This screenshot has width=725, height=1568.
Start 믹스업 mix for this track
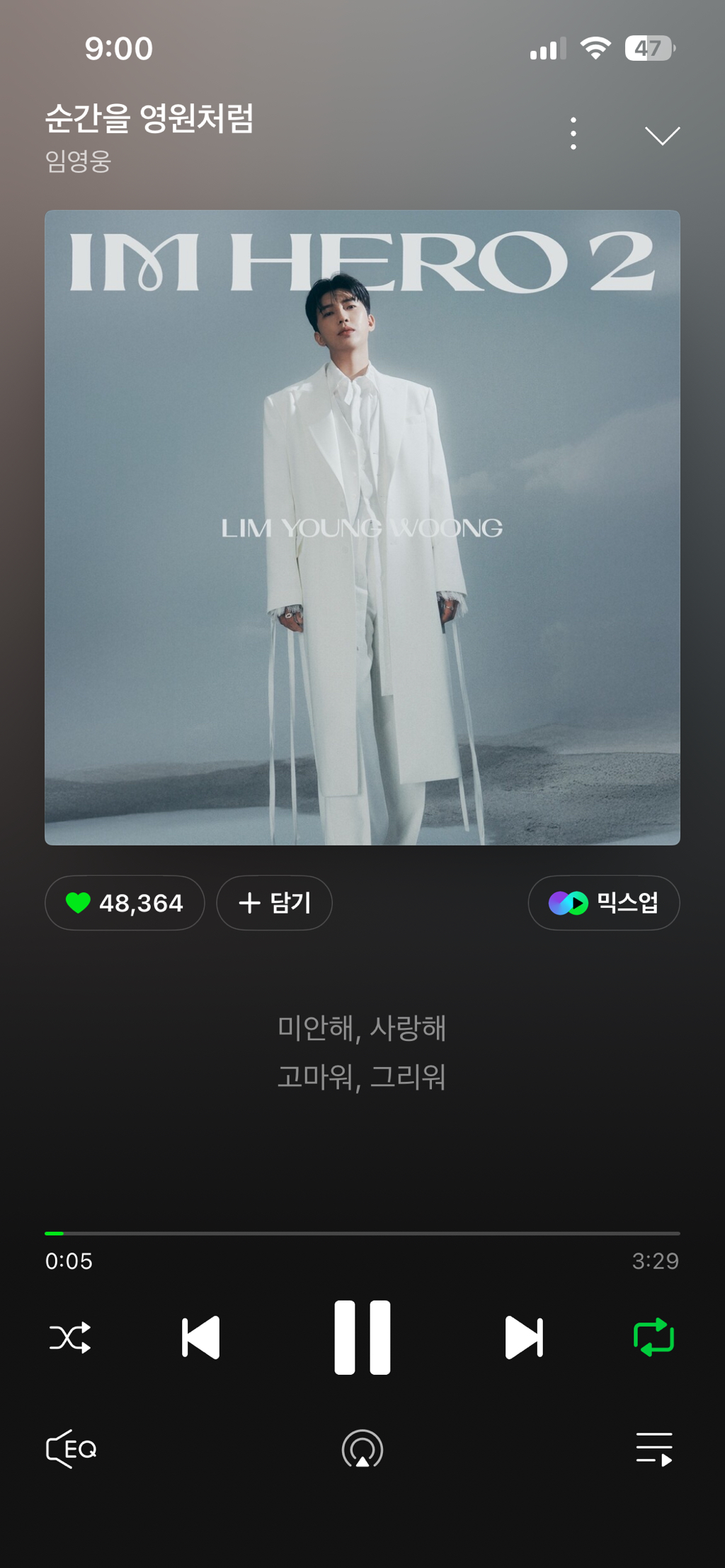[603, 903]
